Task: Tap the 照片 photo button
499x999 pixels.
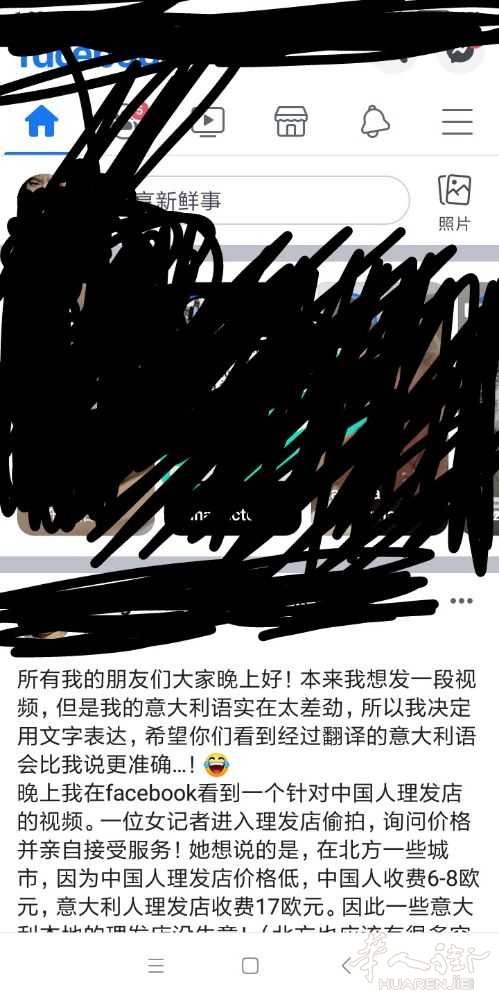Action: 454,201
